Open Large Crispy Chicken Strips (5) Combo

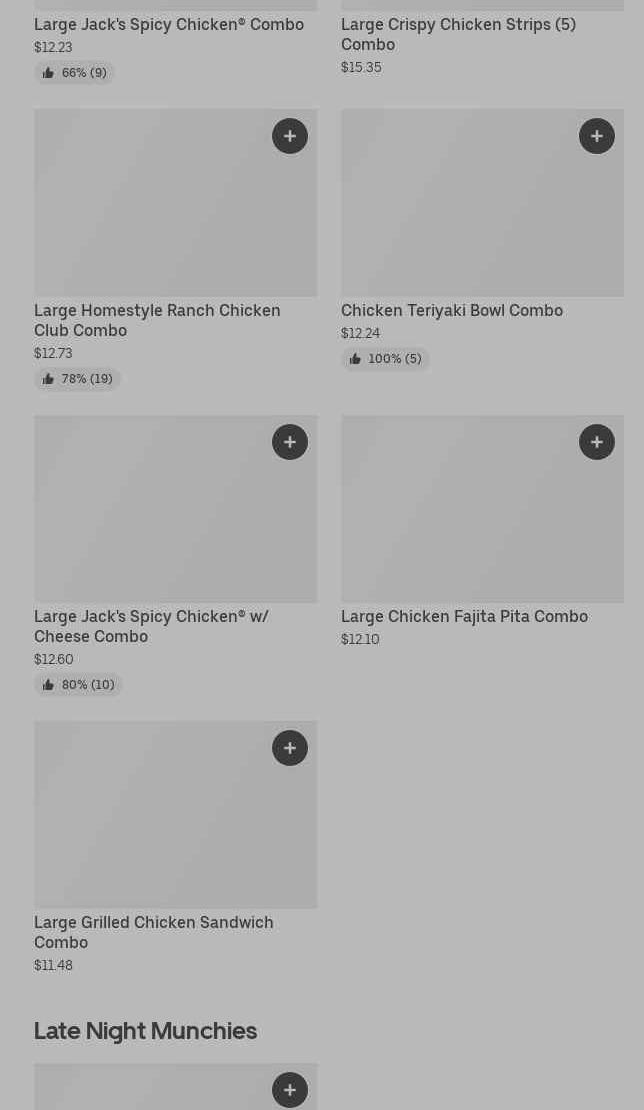(x=458, y=34)
